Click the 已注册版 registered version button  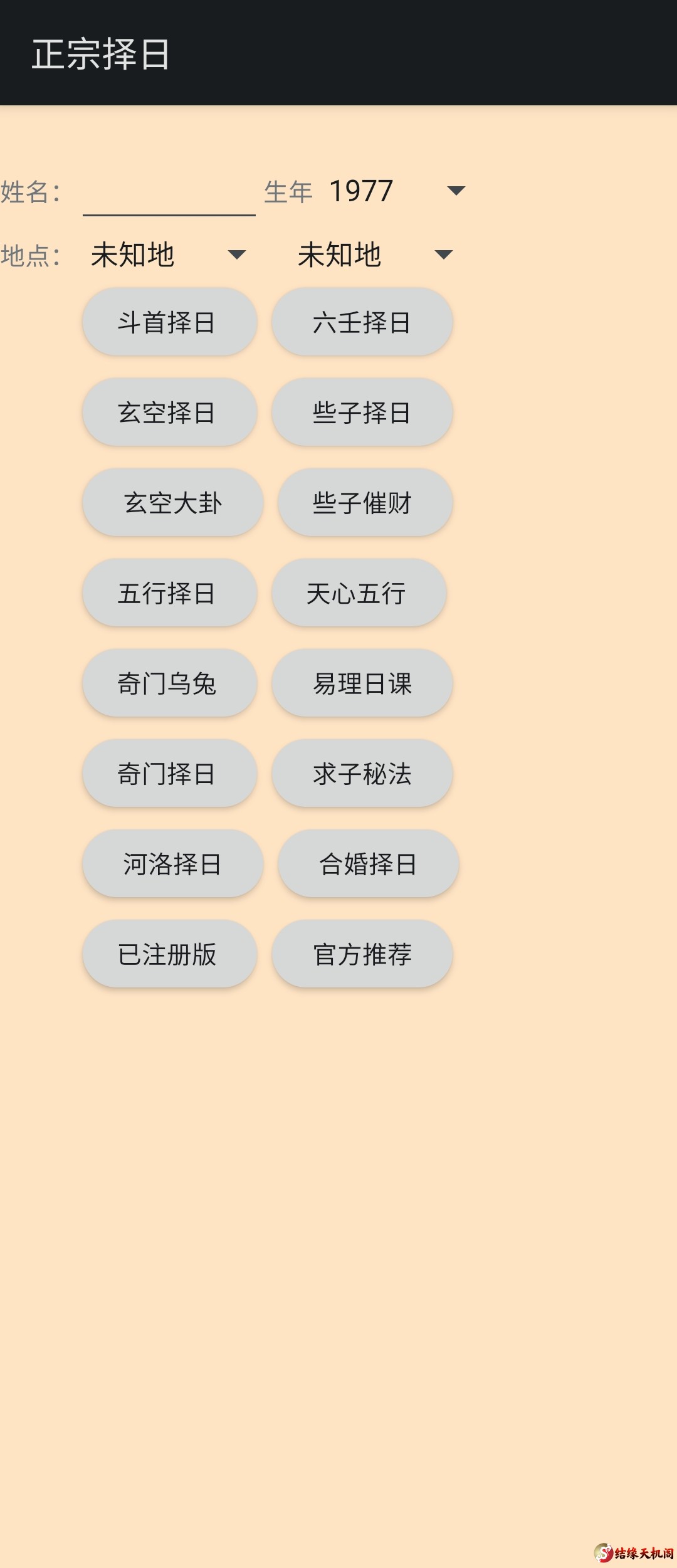[168, 954]
